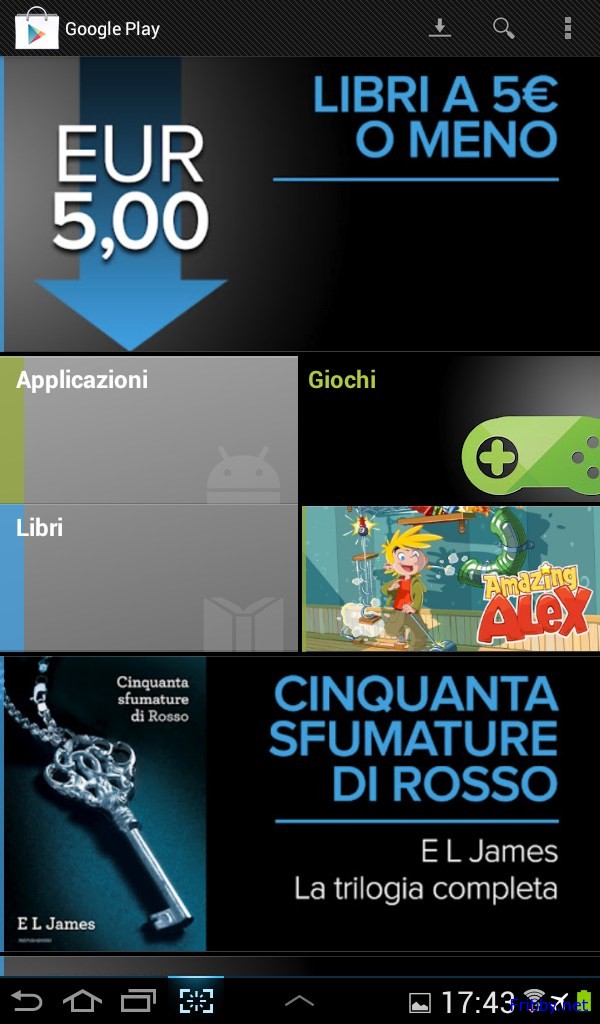
Task: Return to the home screen
Action: pos(83,1000)
